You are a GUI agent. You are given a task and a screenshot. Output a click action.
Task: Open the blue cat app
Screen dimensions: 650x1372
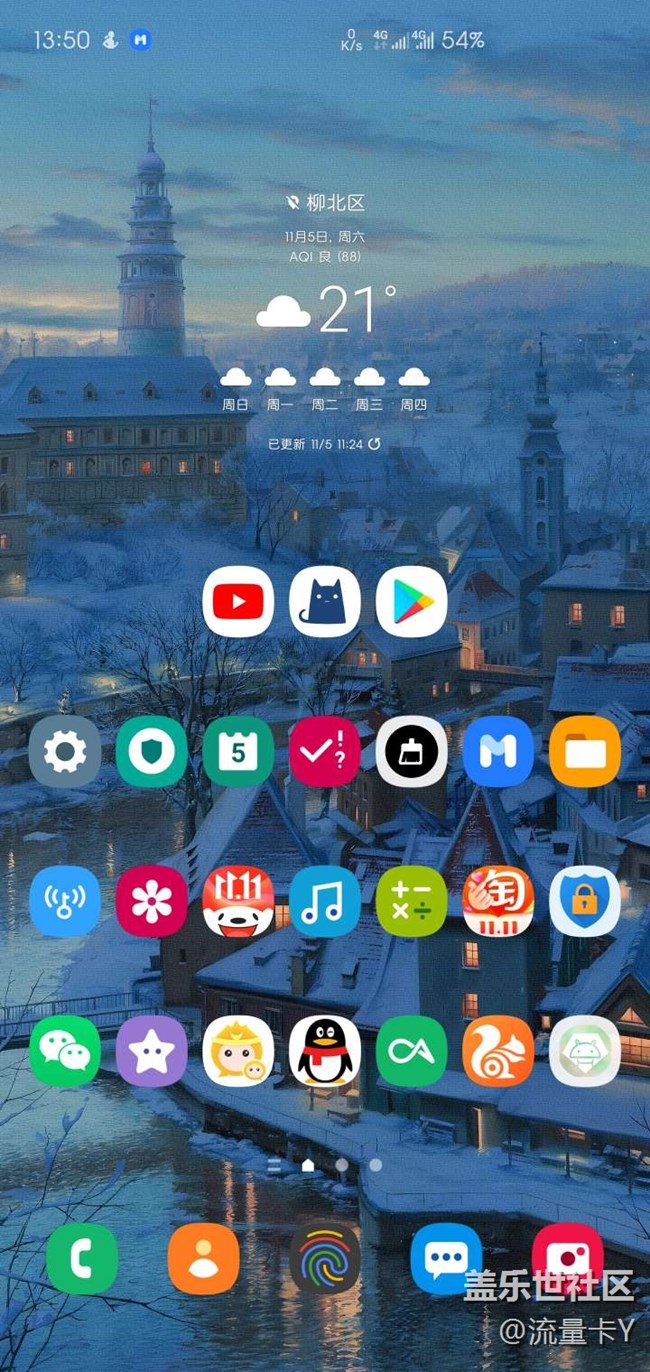point(325,602)
